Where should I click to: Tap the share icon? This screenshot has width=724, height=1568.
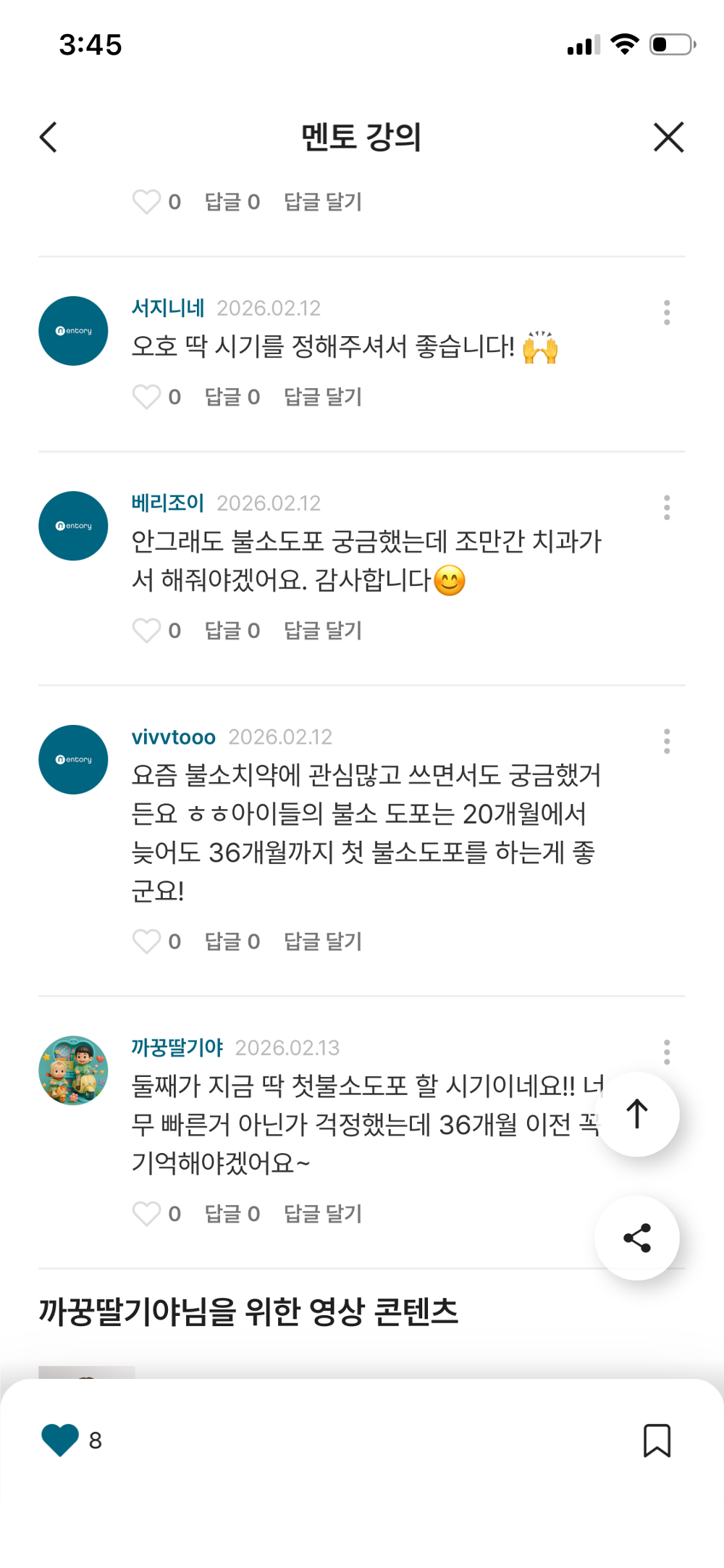tap(637, 1238)
